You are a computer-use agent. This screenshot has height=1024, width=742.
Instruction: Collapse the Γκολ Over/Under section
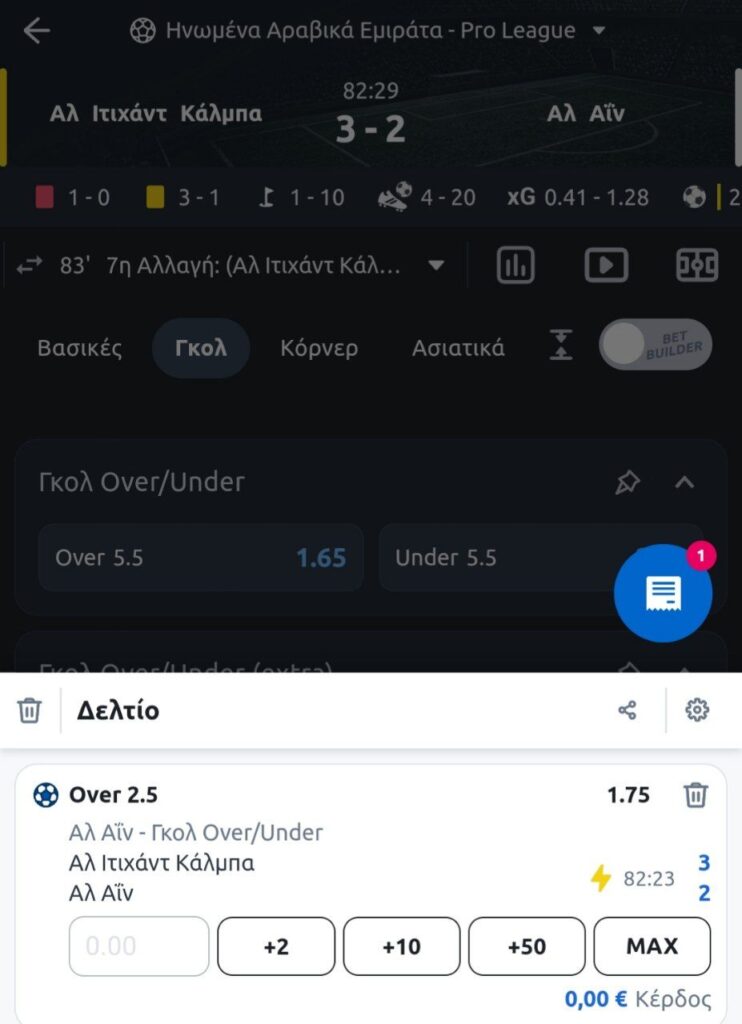[684, 483]
